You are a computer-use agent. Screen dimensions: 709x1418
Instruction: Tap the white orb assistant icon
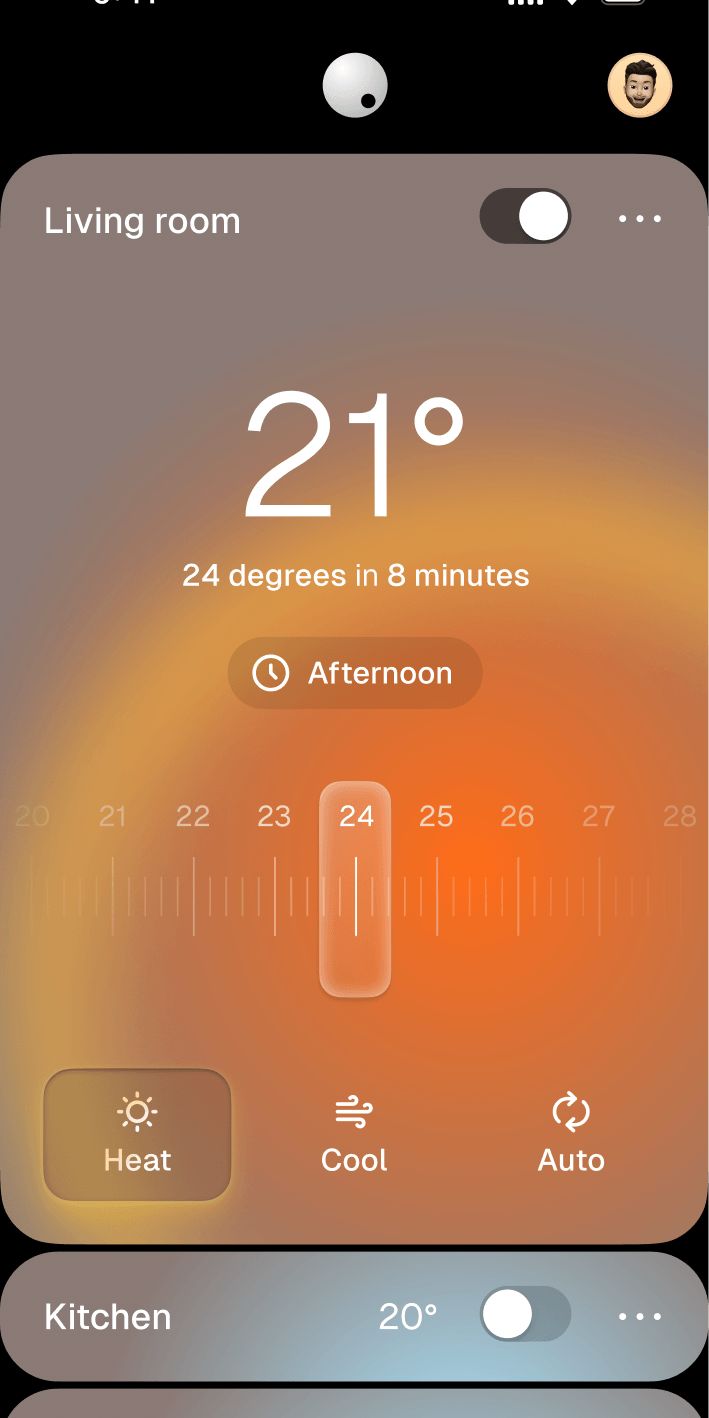pos(354,85)
